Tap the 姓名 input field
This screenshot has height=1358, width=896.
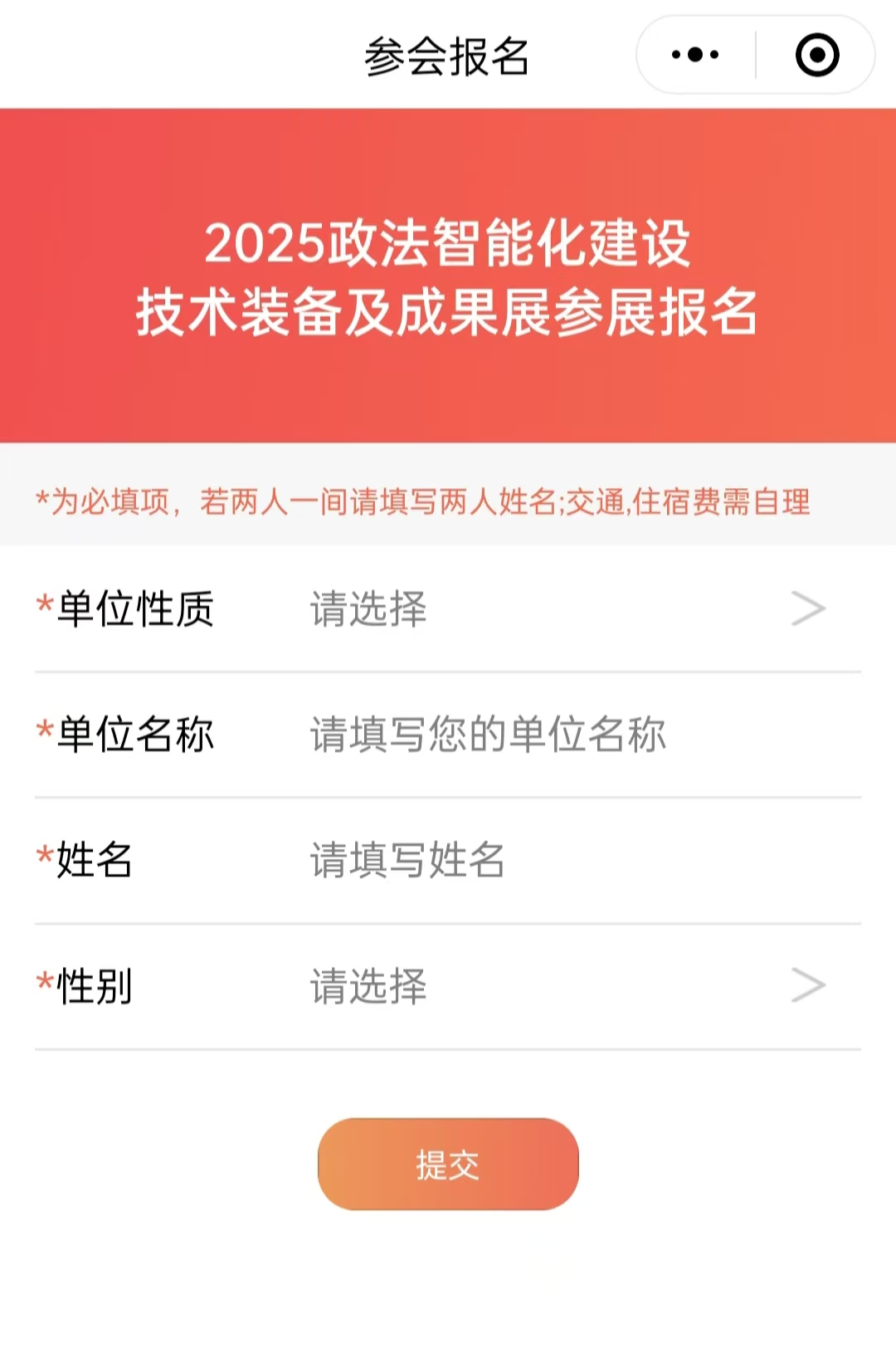coord(564,860)
